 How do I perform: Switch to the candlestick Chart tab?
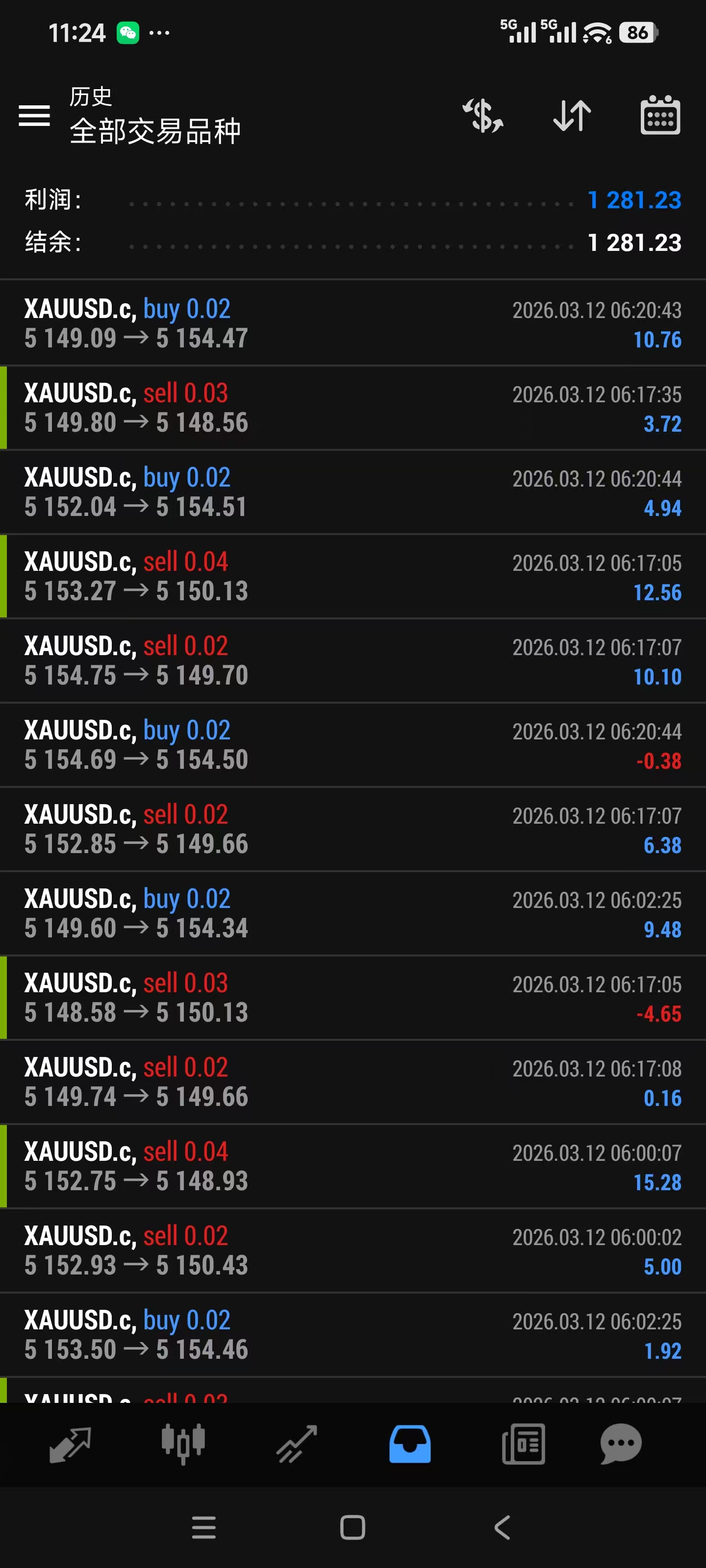[183, 1444]
